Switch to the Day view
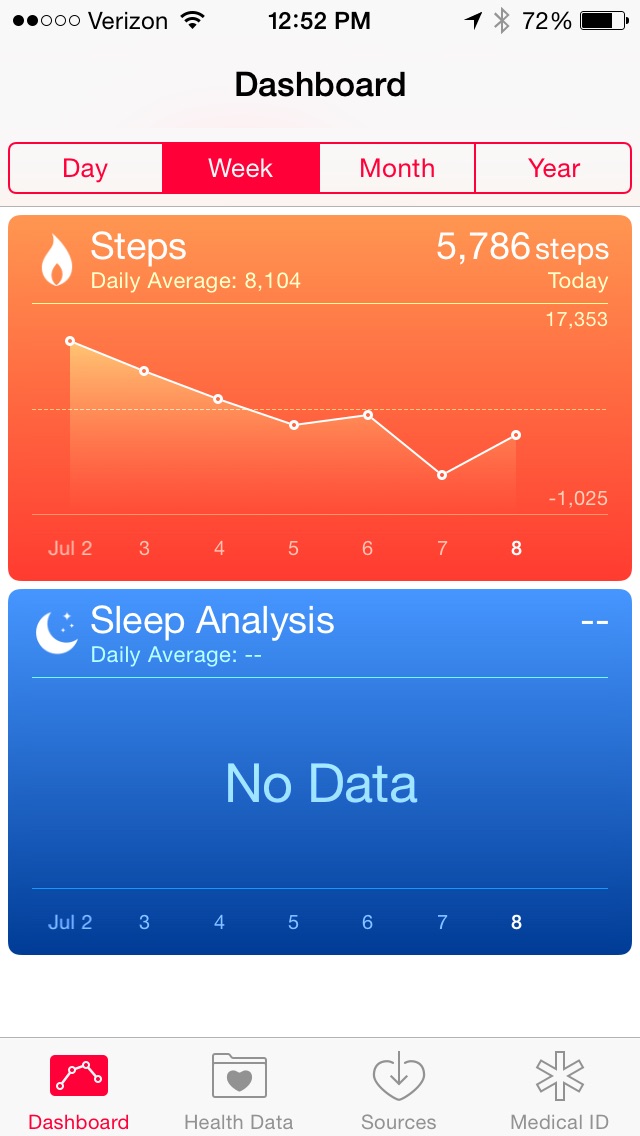The image size is (640, 1136). 86,168
